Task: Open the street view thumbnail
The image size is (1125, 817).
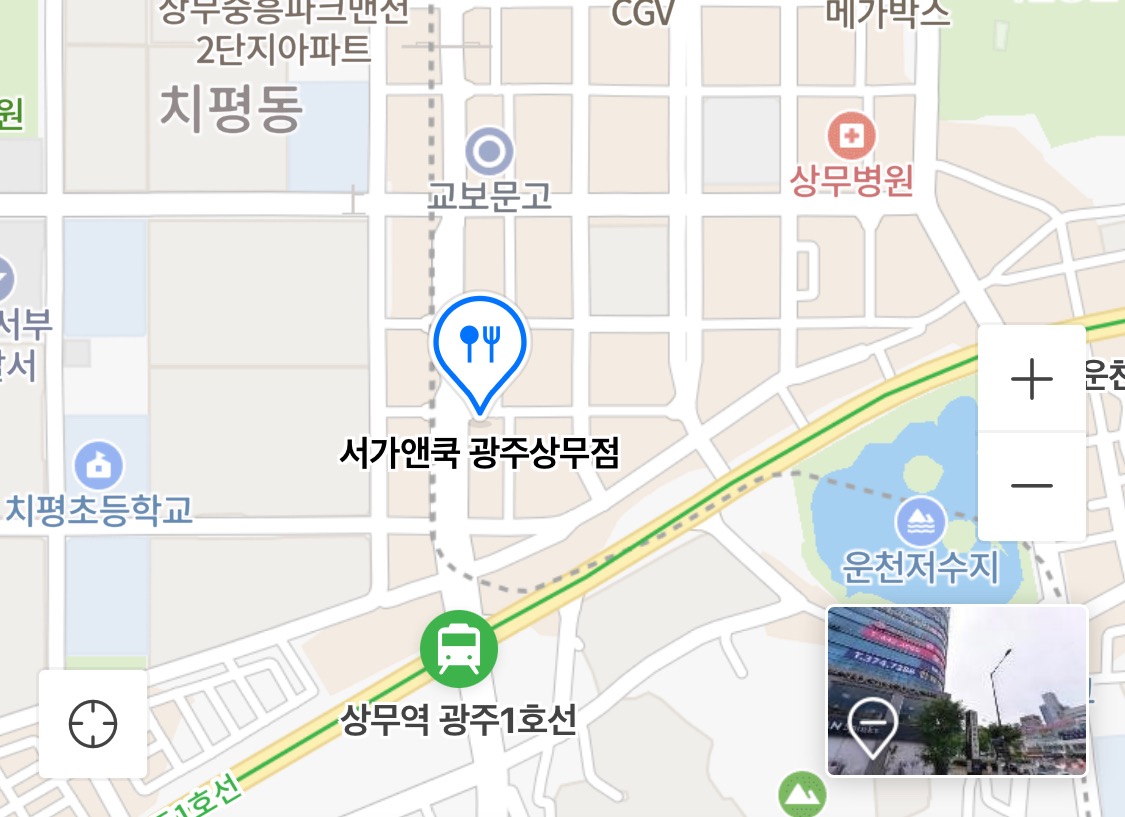Action: coord(957,691)
